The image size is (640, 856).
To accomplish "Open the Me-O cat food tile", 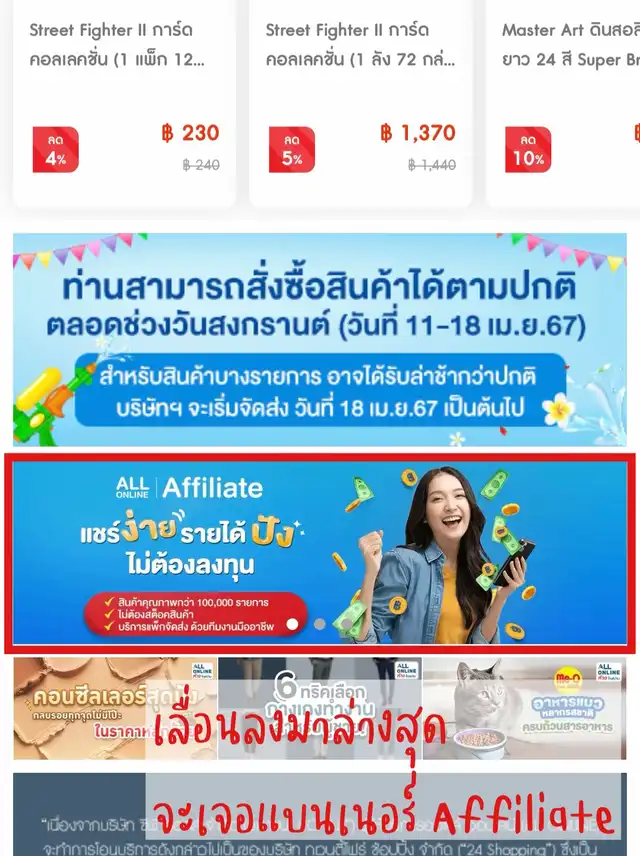I will (525, 708).
